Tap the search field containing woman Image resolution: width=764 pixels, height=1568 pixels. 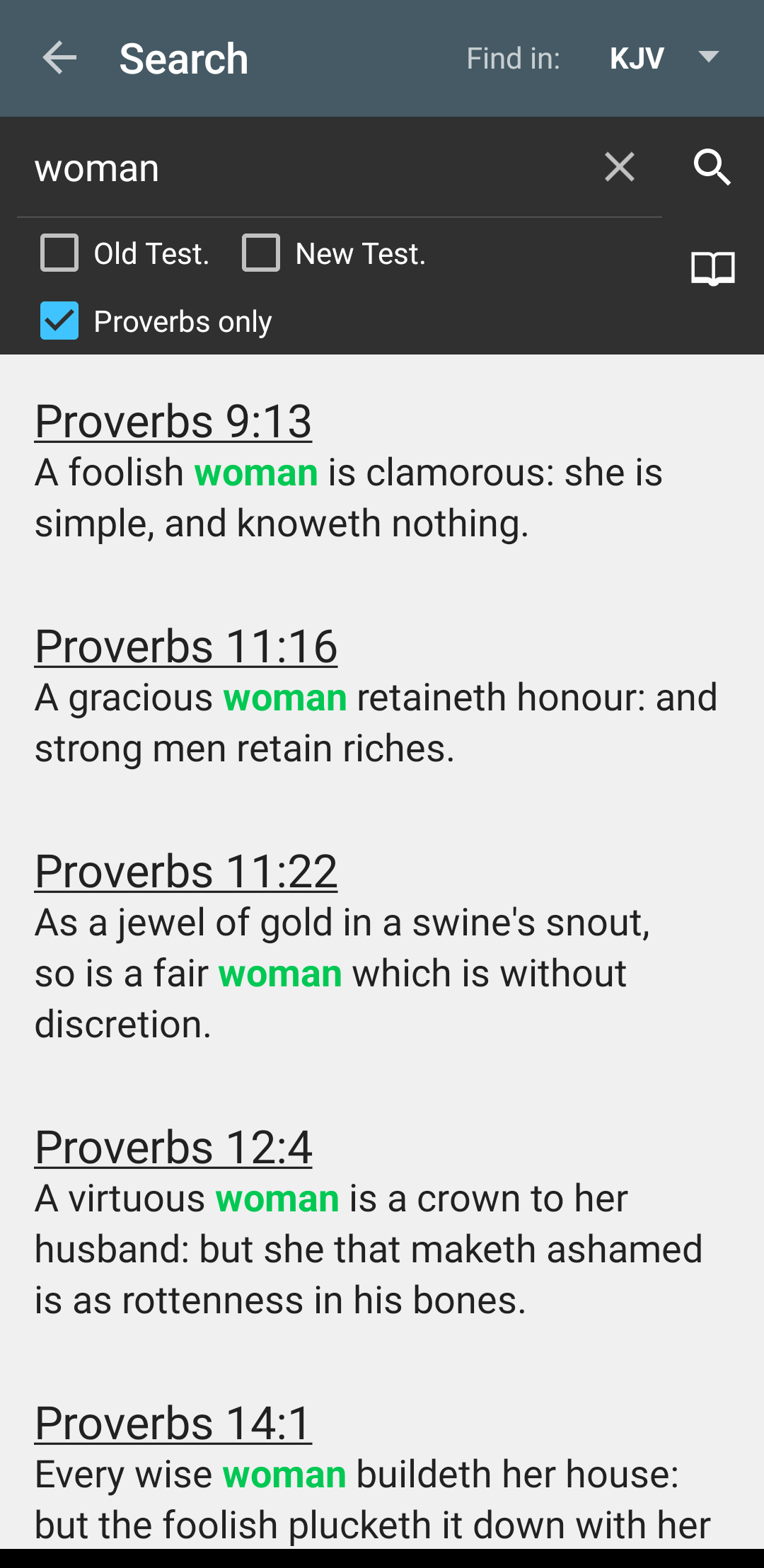304,168
